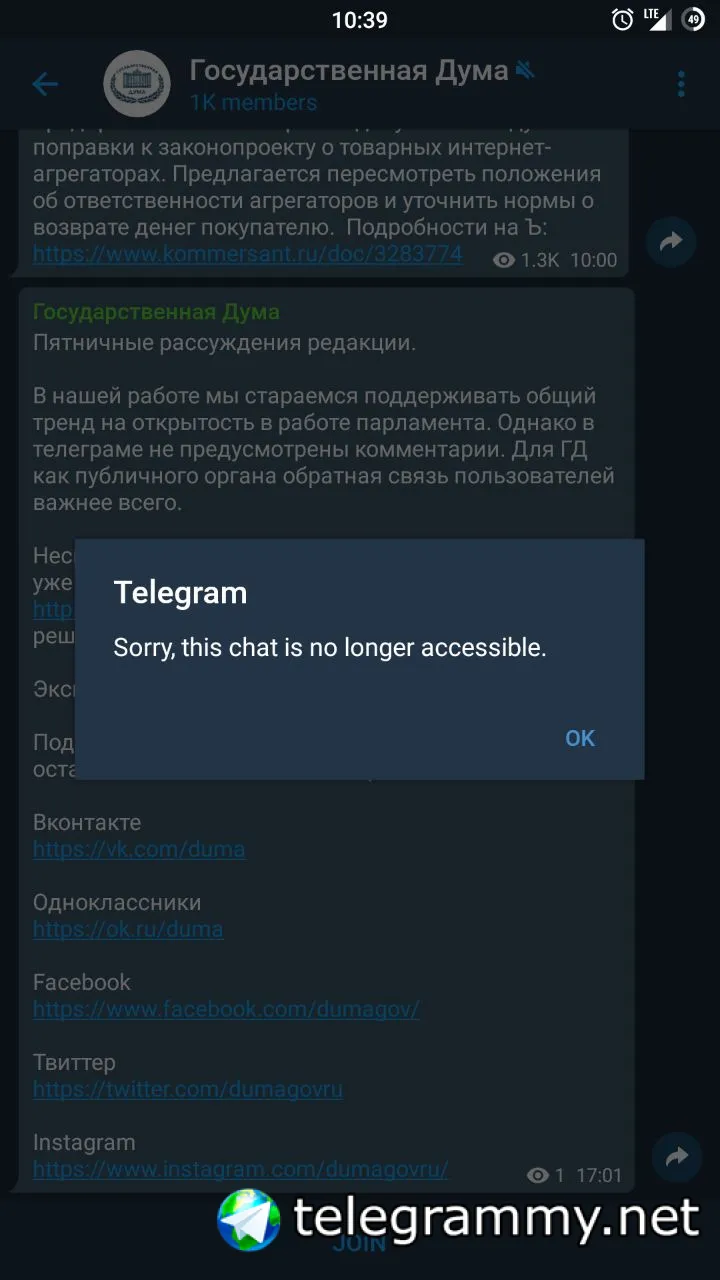Open the kommersant.ru article link
This screenshot has height=1280, width=720.
[x=247, y=254]
